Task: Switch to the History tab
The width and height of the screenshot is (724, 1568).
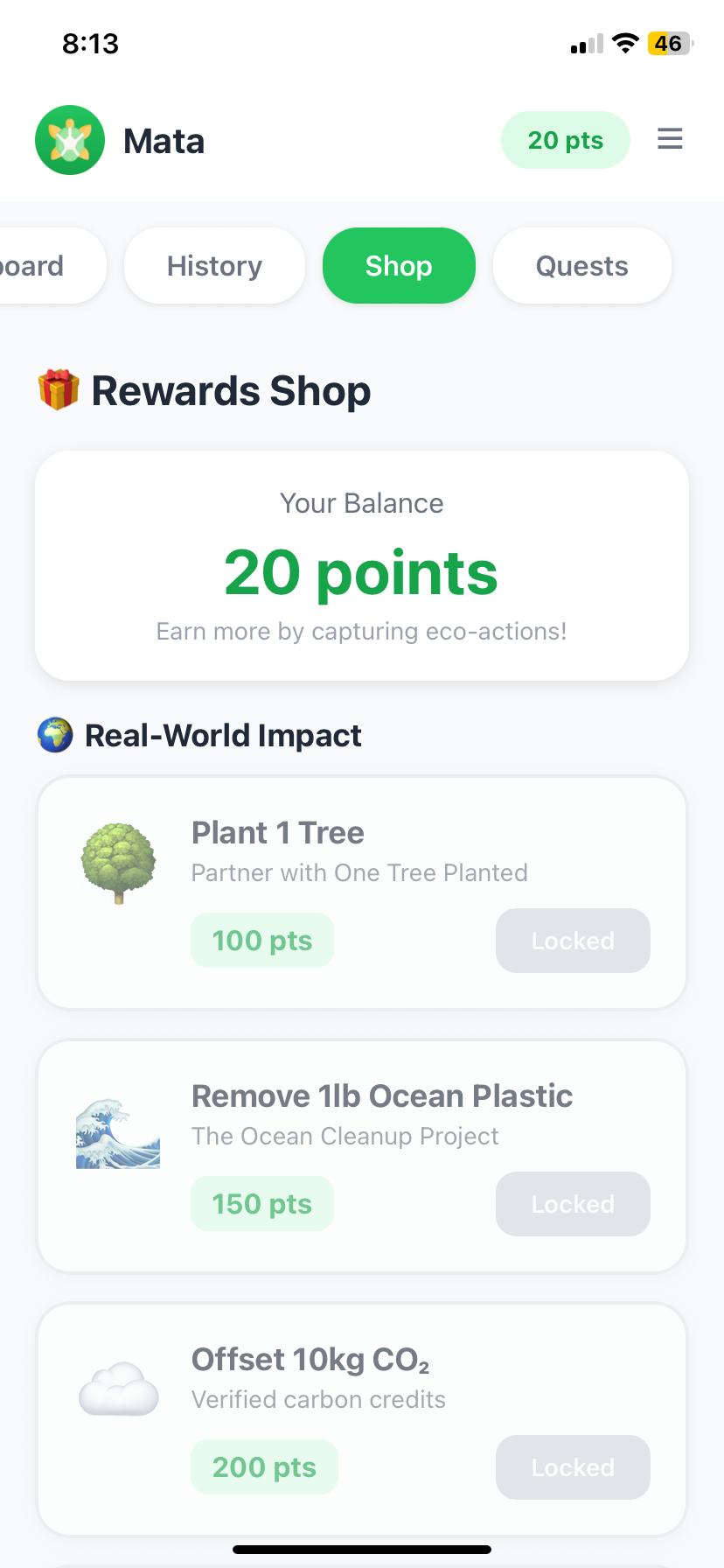Action: click(x=214, y=266)
